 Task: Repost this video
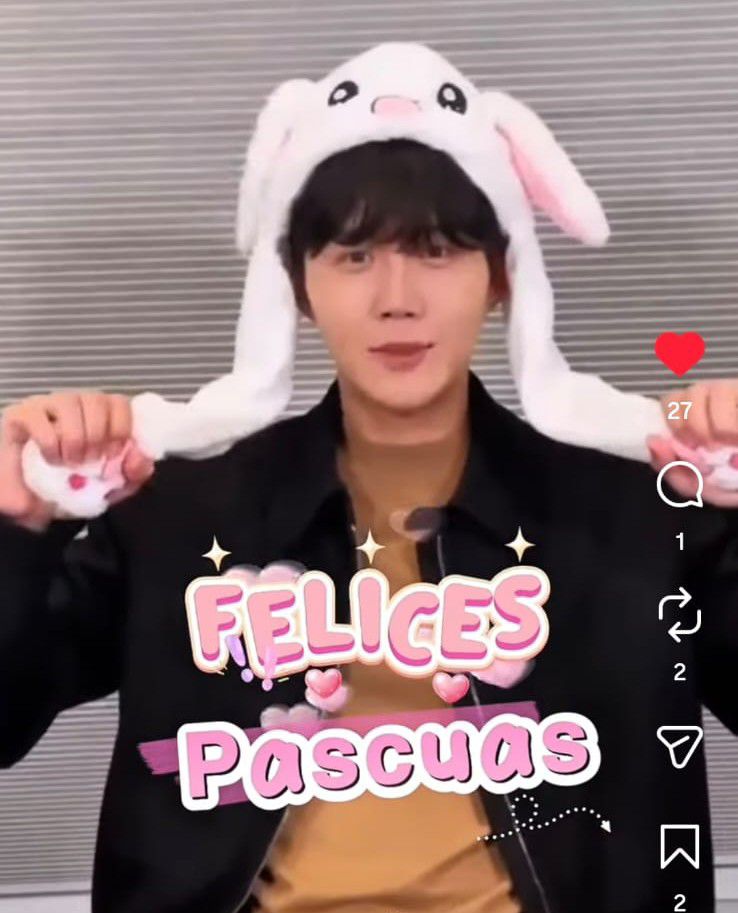[679, 615]
